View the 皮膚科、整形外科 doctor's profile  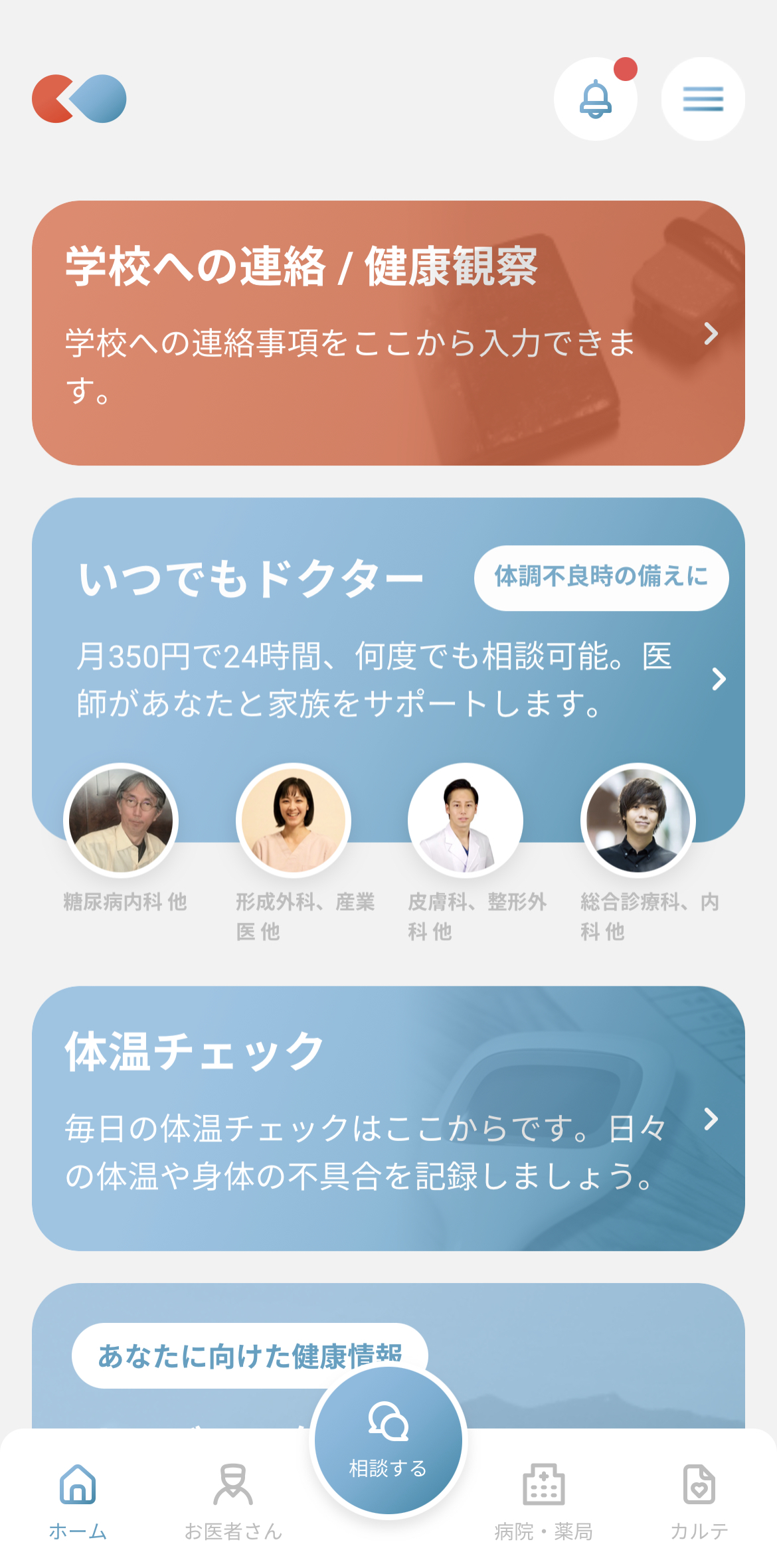[465, 821]
